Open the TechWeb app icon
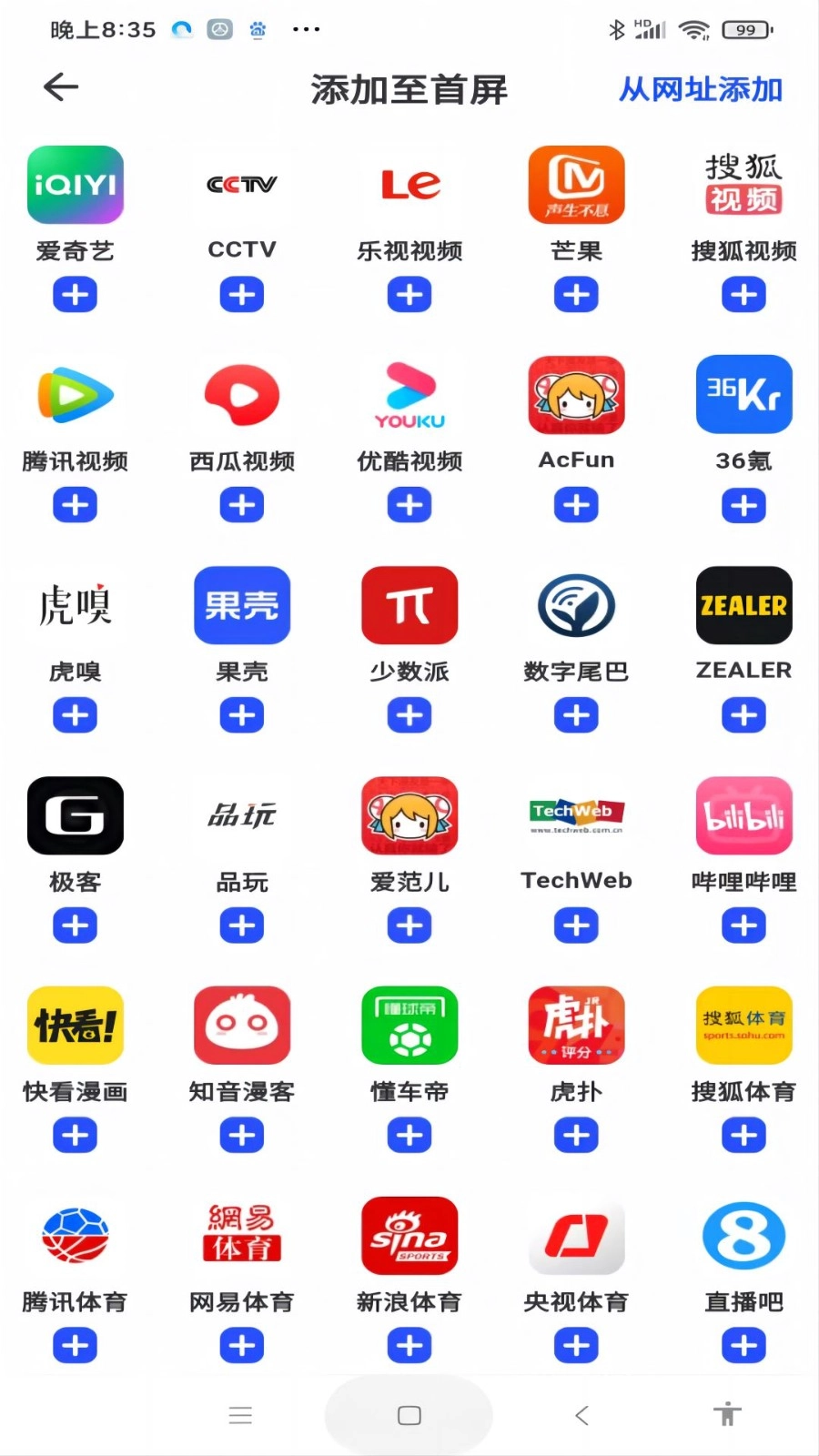 [x=576, y=816]
